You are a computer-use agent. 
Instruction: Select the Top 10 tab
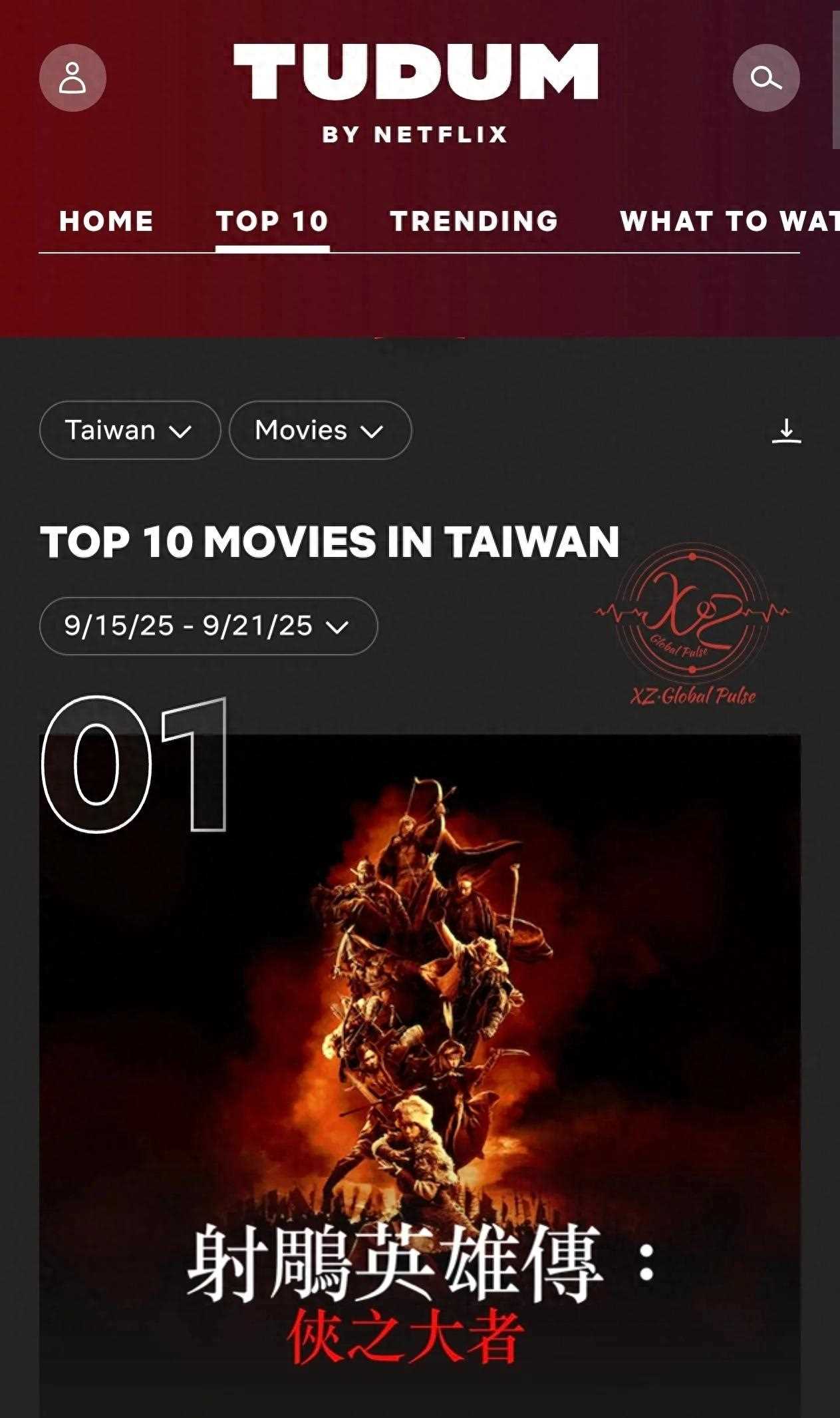[272, 222]
